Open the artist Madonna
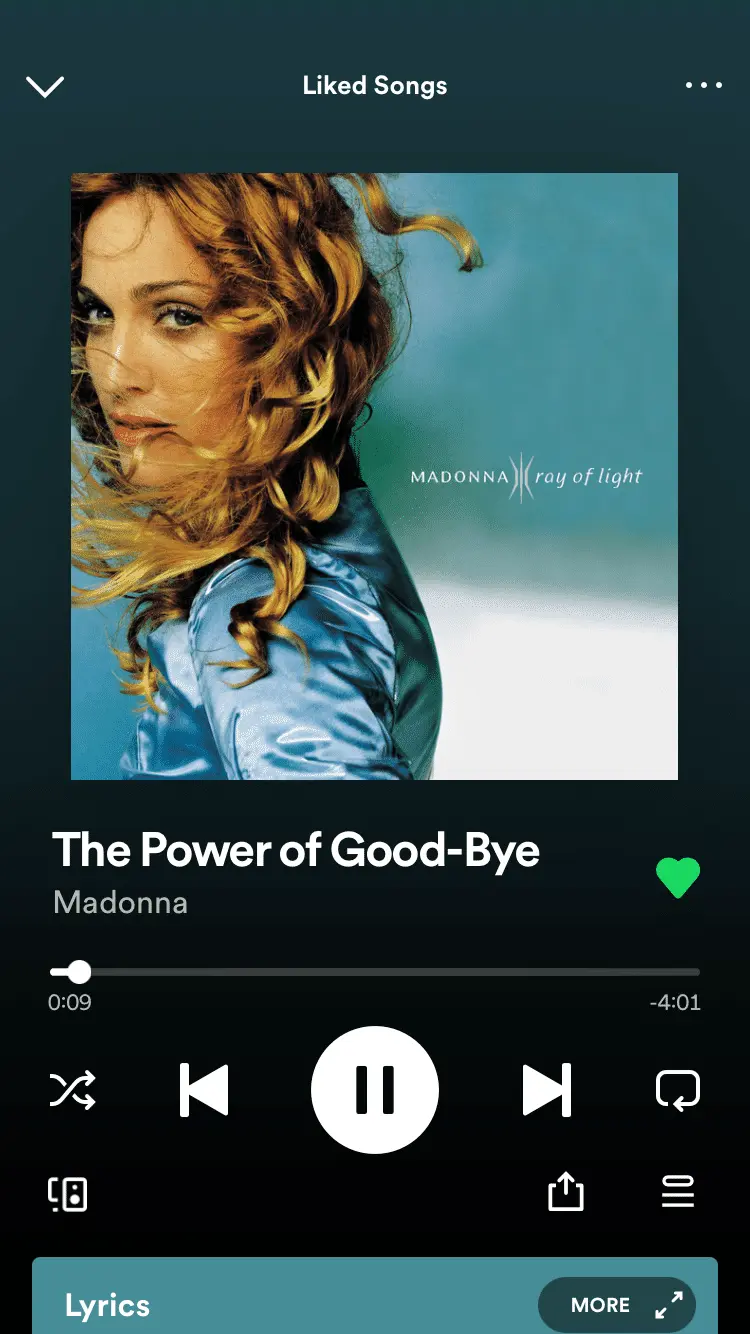 [x=120, y=903]
